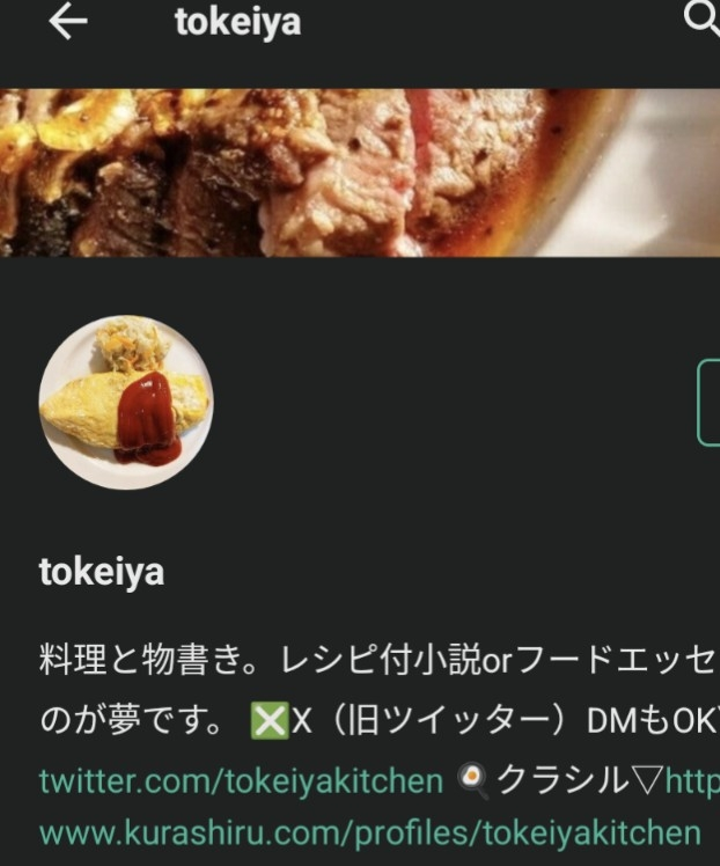Open the kurashiru.com tokeiyakitchen profile link
The image size is (720, 866).
tap(370, 831)
